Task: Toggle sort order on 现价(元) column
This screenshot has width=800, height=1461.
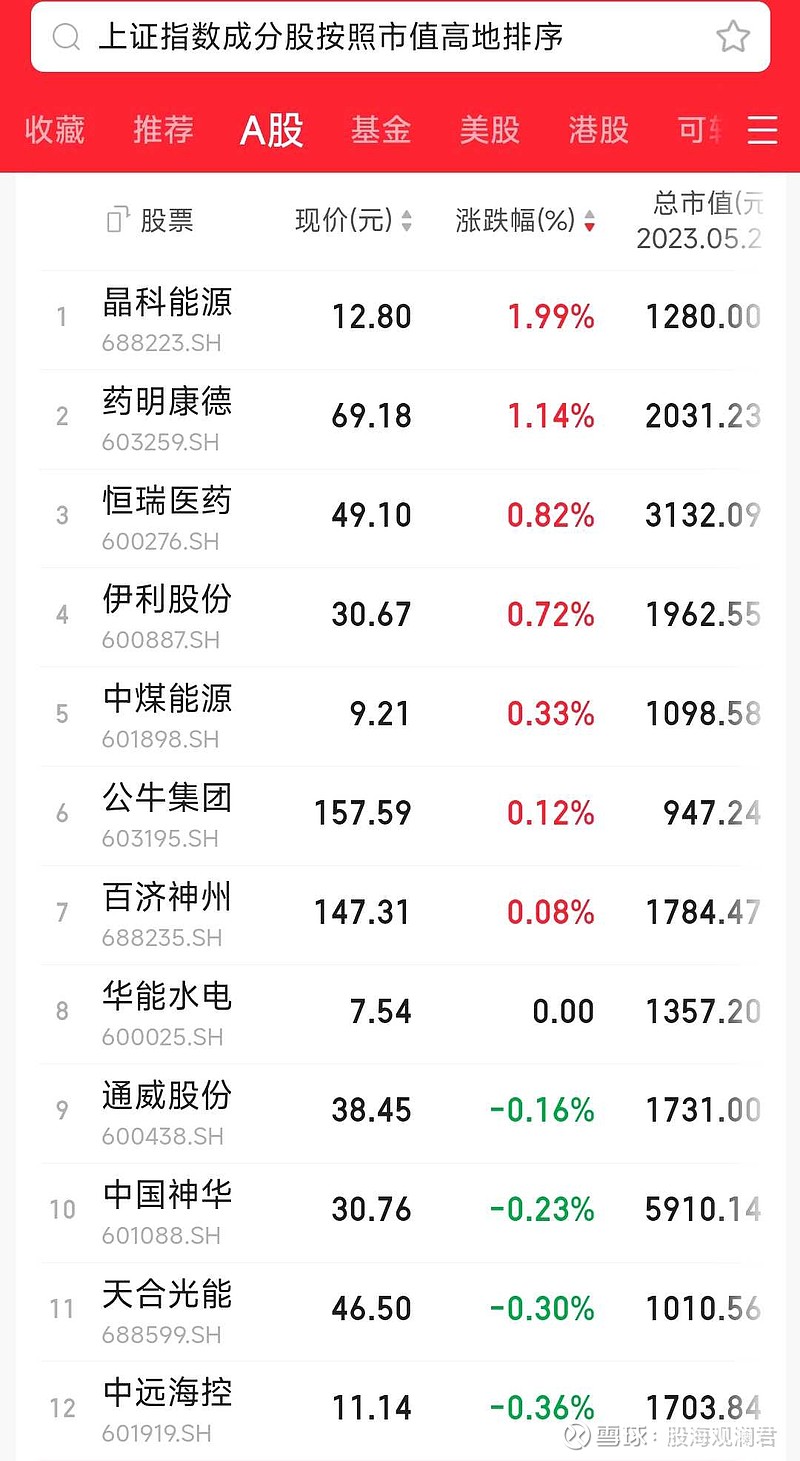Action: point(350,222)
